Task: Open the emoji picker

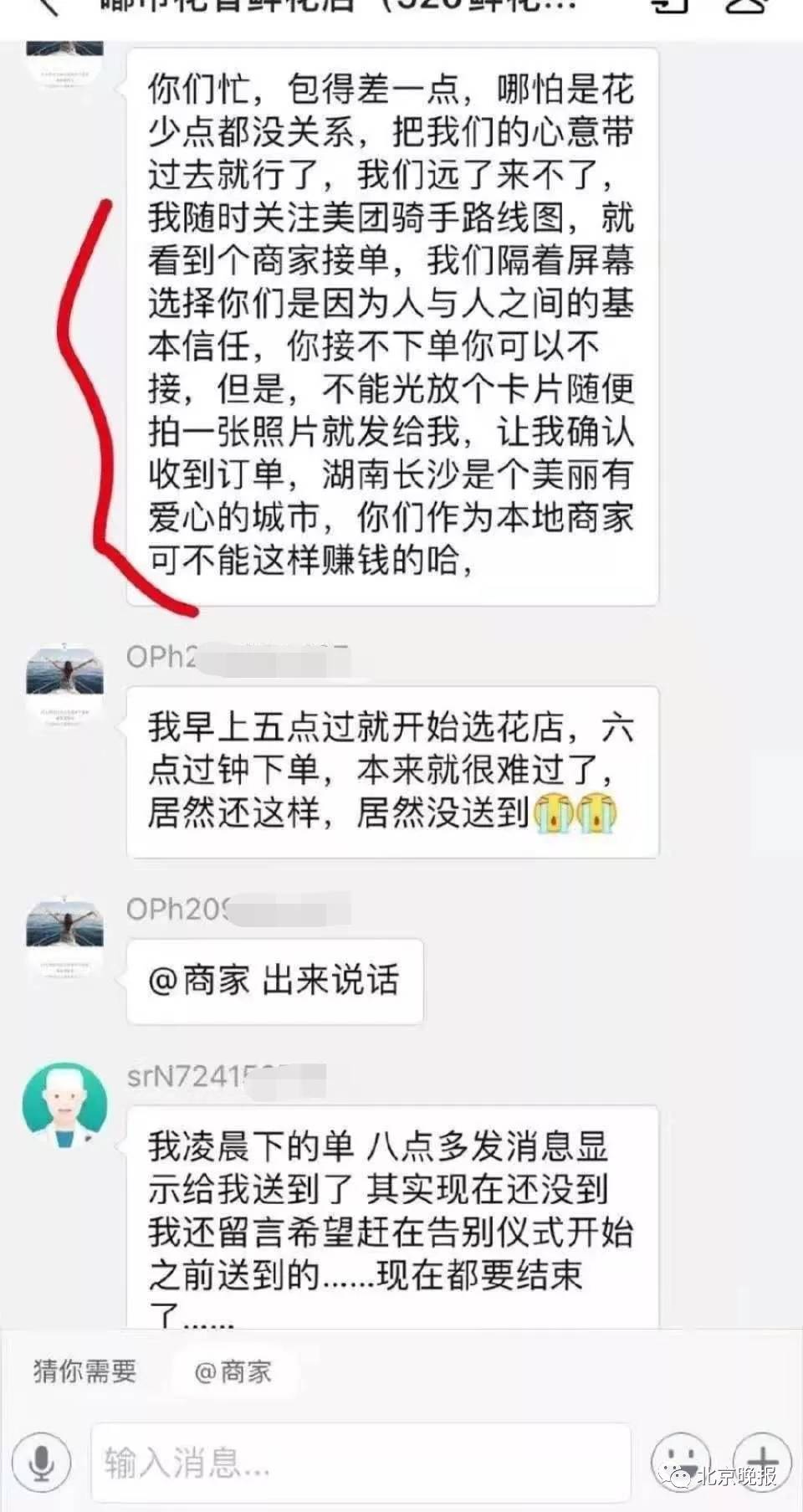Action: click(x=679, y=1462)
